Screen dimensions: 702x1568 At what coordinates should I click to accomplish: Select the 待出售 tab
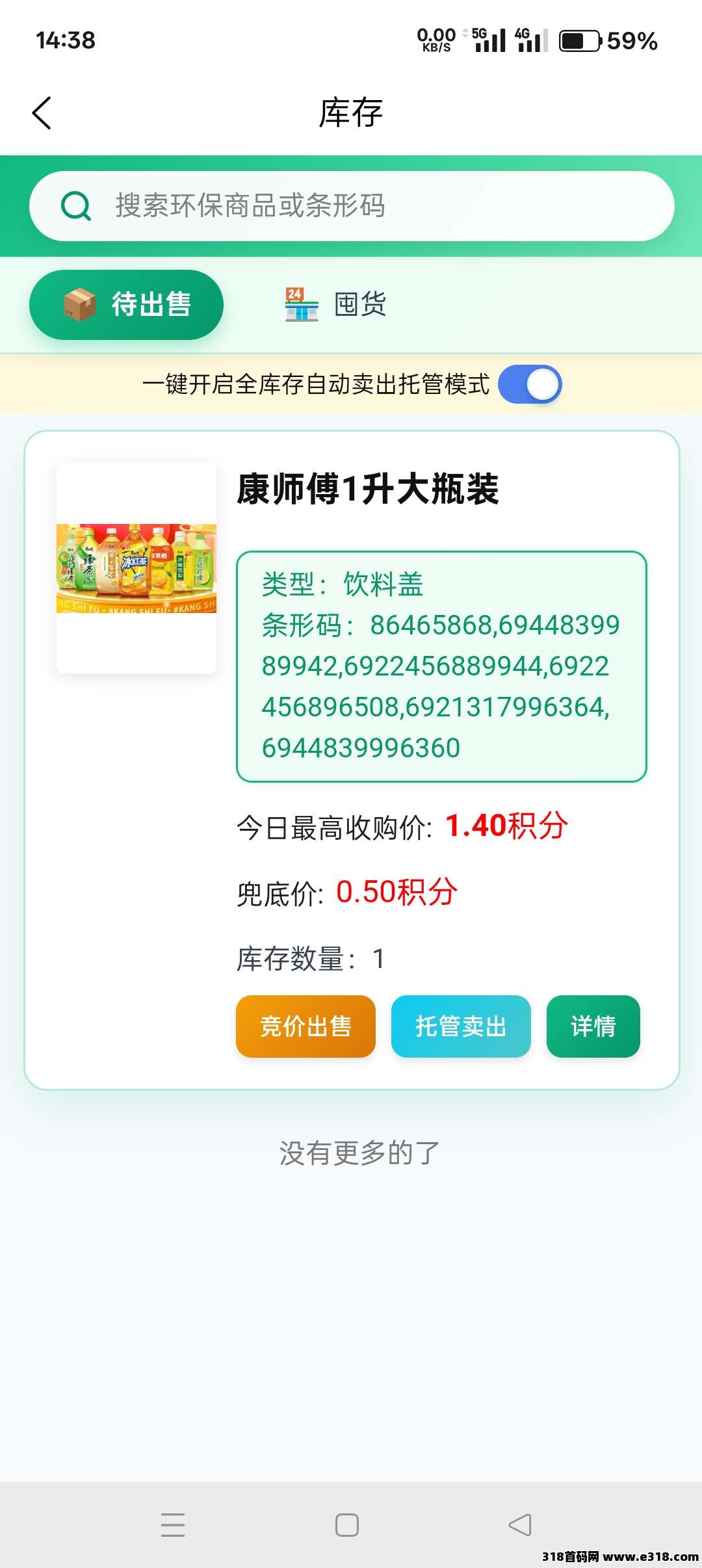click(127, 304)
